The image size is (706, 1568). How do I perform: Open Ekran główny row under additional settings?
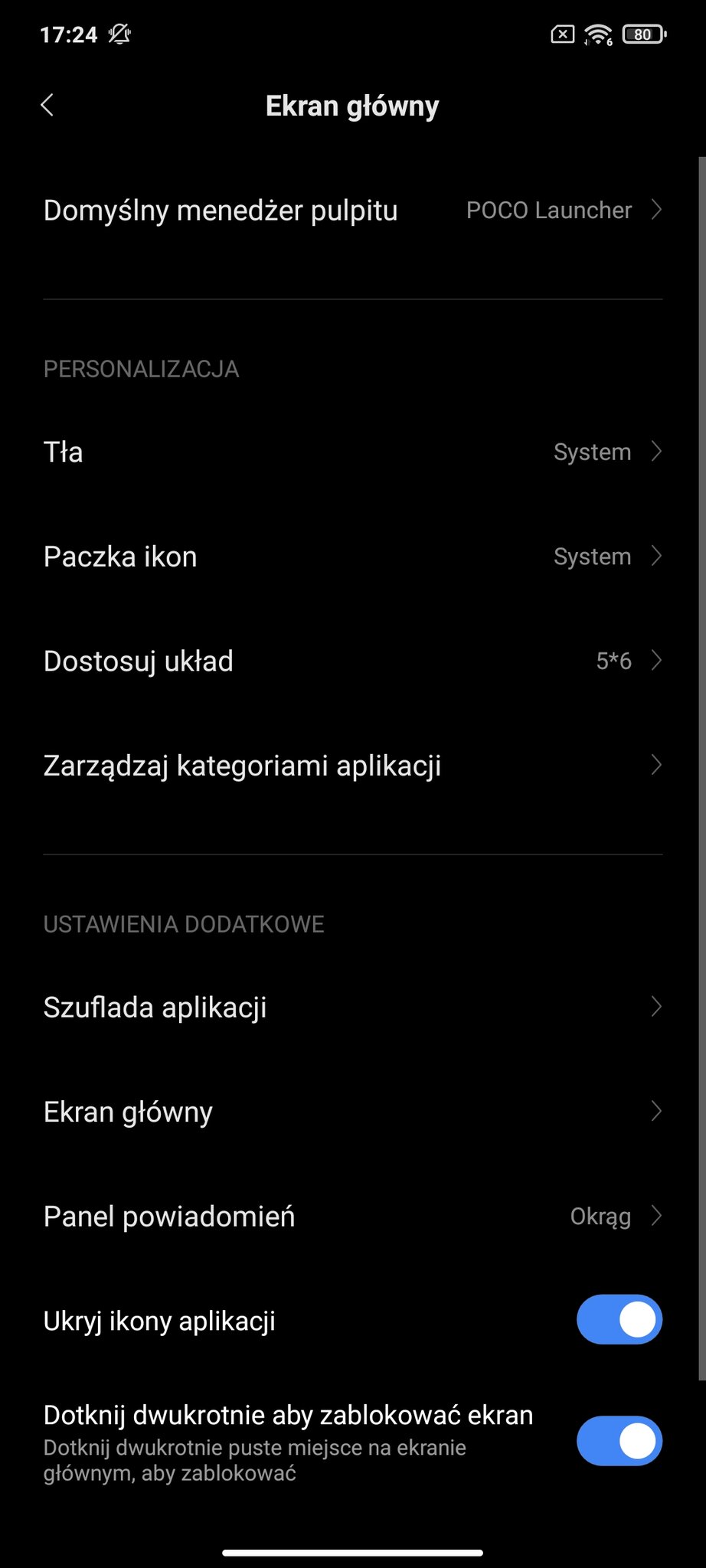353,1112
